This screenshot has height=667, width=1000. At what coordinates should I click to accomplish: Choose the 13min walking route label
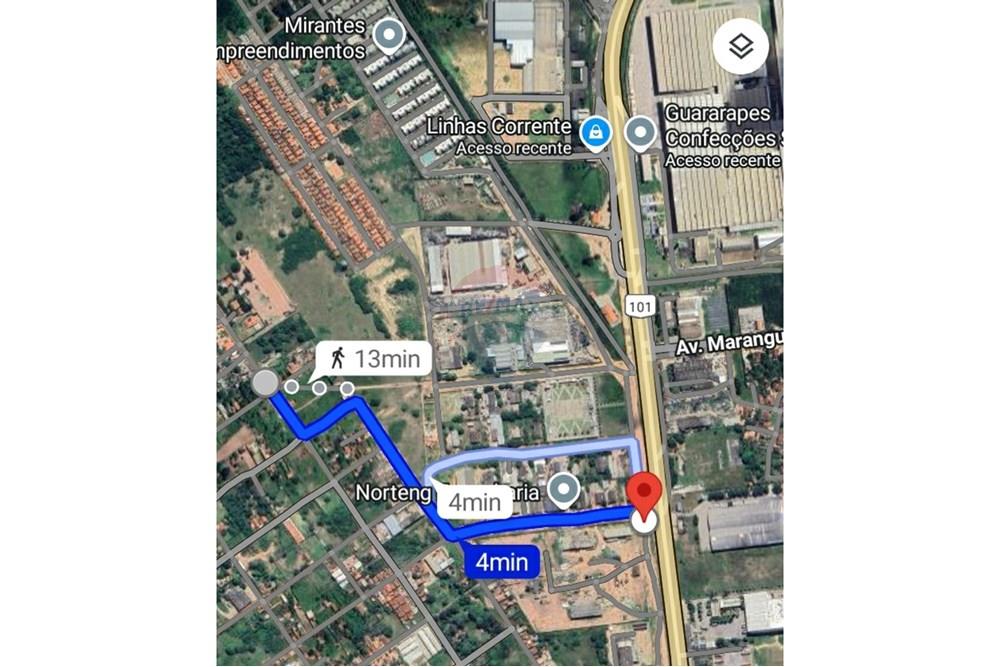pyautogui.click(x=374, y=358)
